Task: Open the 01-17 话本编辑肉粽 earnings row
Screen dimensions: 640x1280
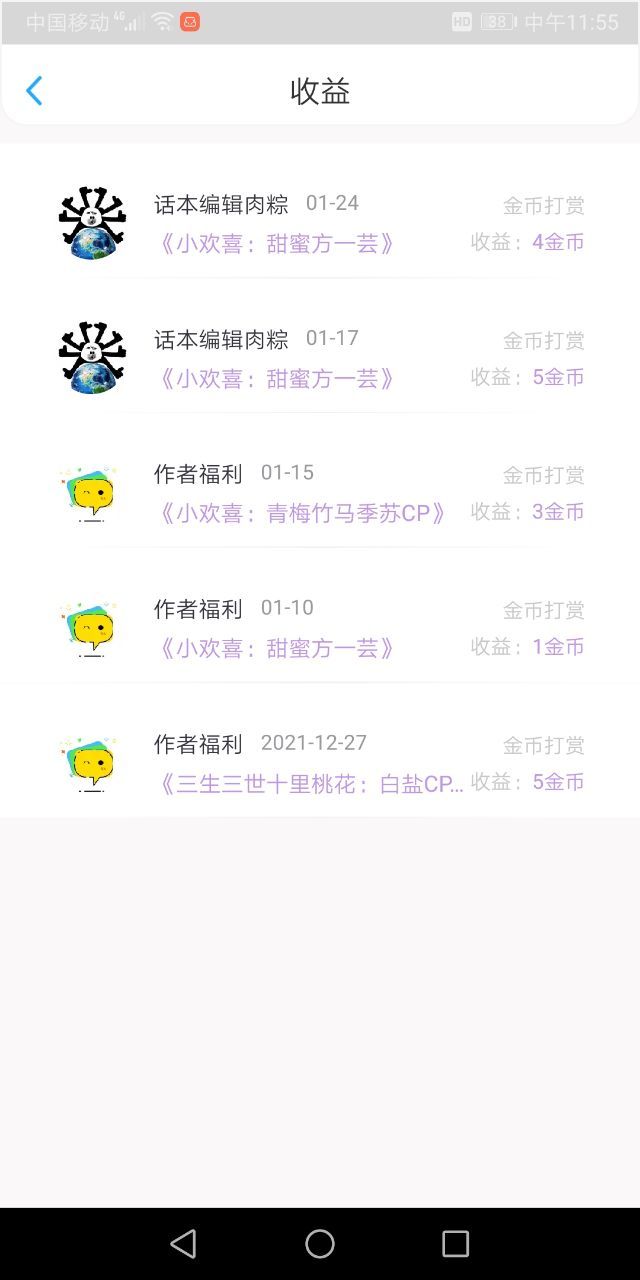Action: click(320, 358)
